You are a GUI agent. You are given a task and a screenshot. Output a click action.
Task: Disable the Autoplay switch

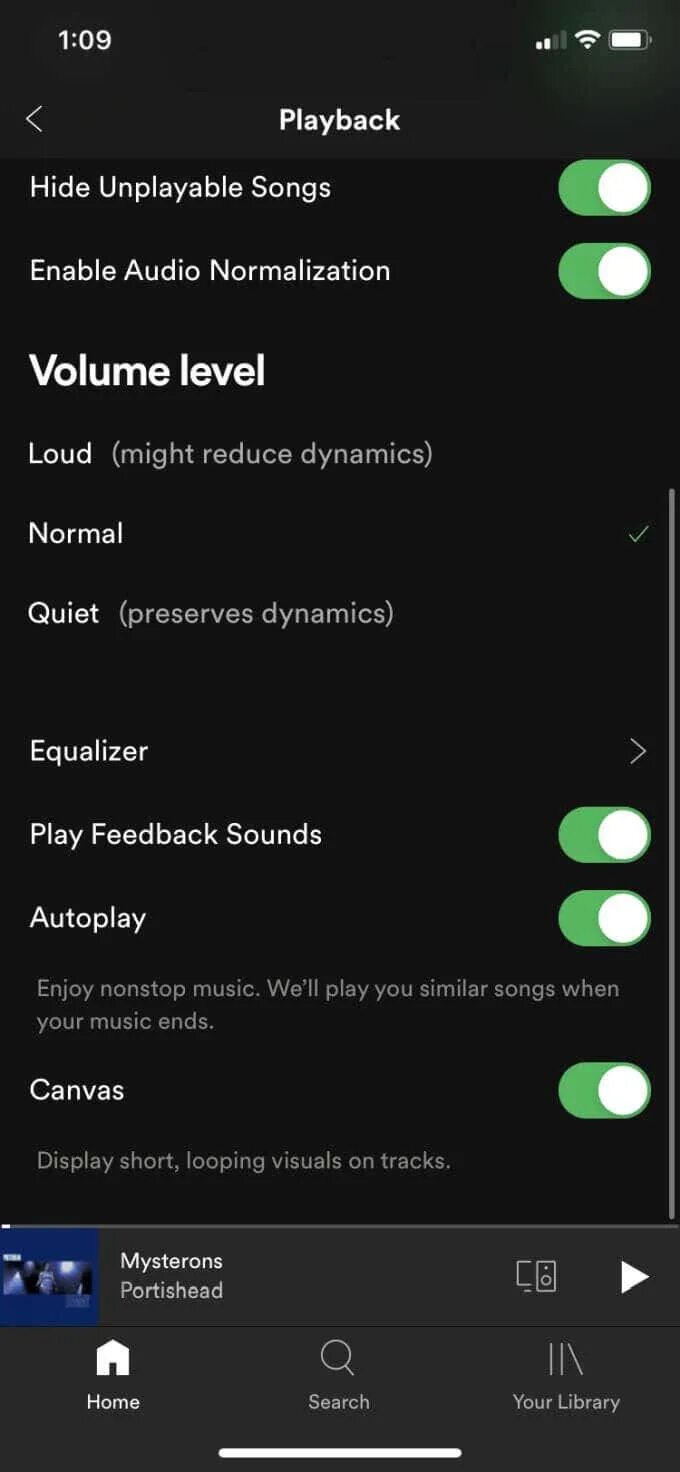click(x=604, y=918)
